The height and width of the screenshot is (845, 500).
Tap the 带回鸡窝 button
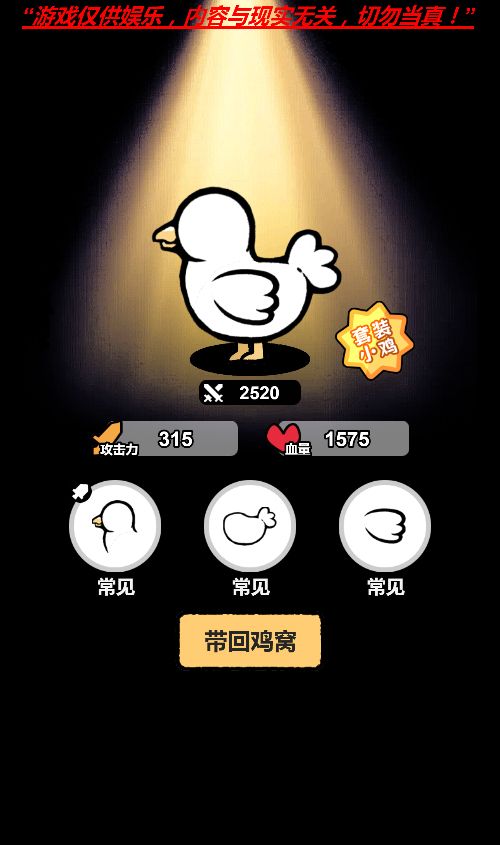[250, 641]
